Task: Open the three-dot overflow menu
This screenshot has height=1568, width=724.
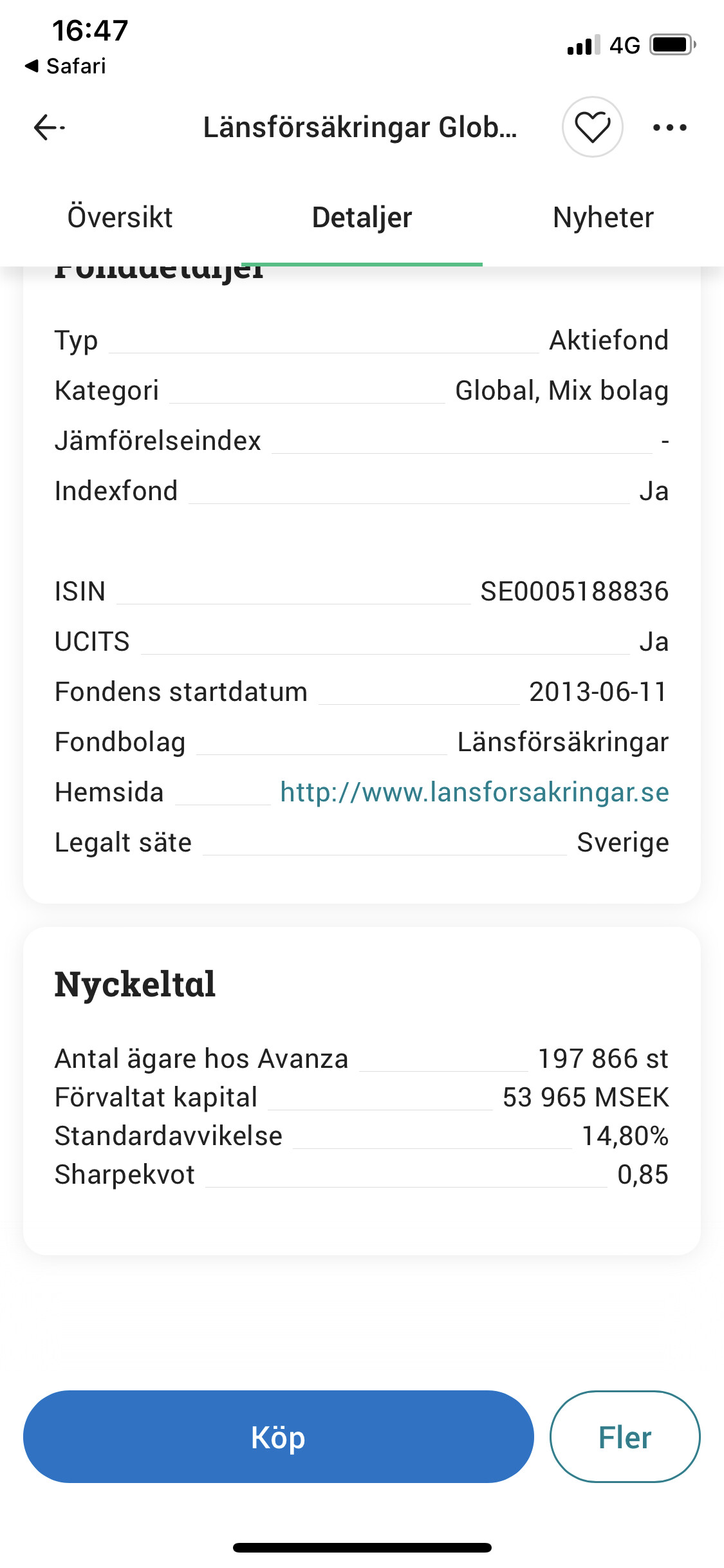Action: point(669,127)
